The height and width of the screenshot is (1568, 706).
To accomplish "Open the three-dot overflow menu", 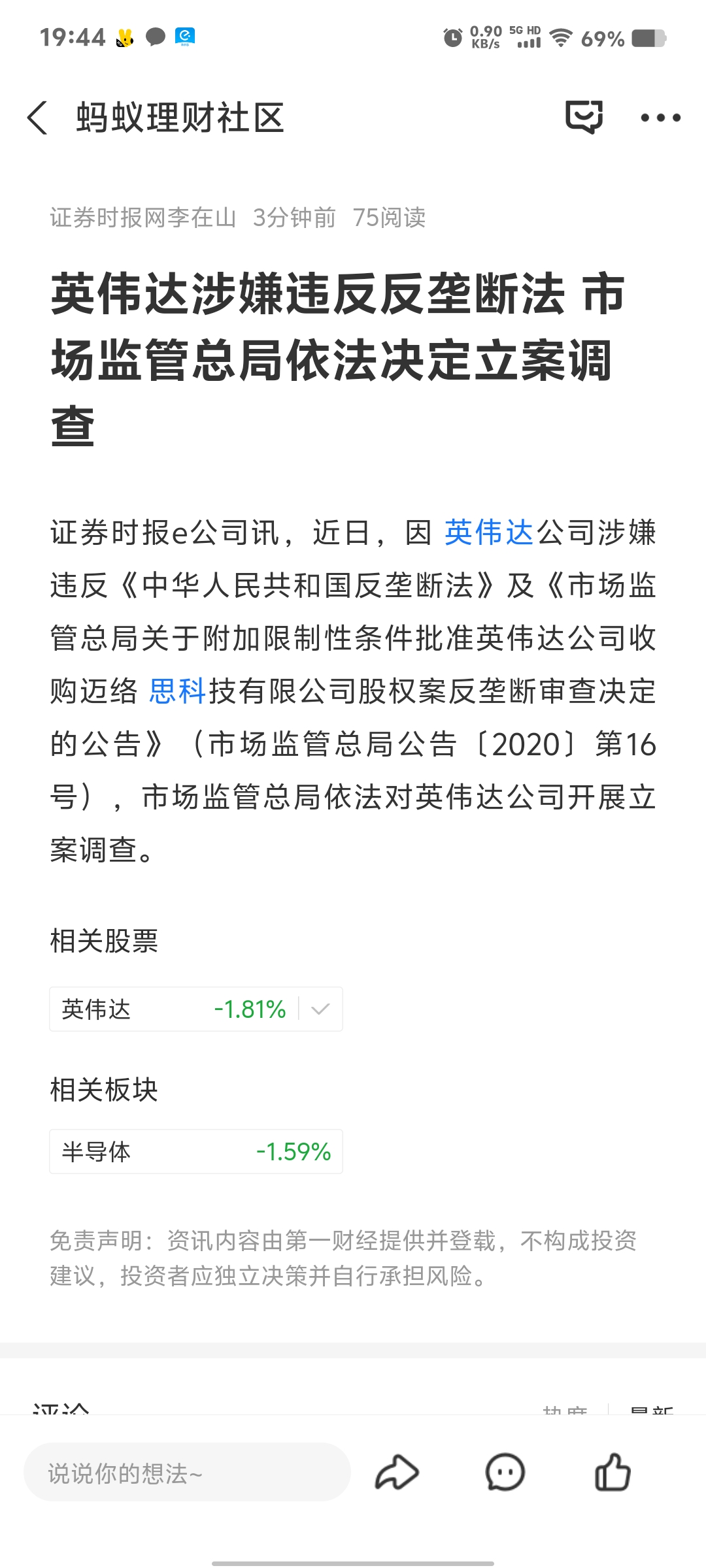I will tap(660, 118).
